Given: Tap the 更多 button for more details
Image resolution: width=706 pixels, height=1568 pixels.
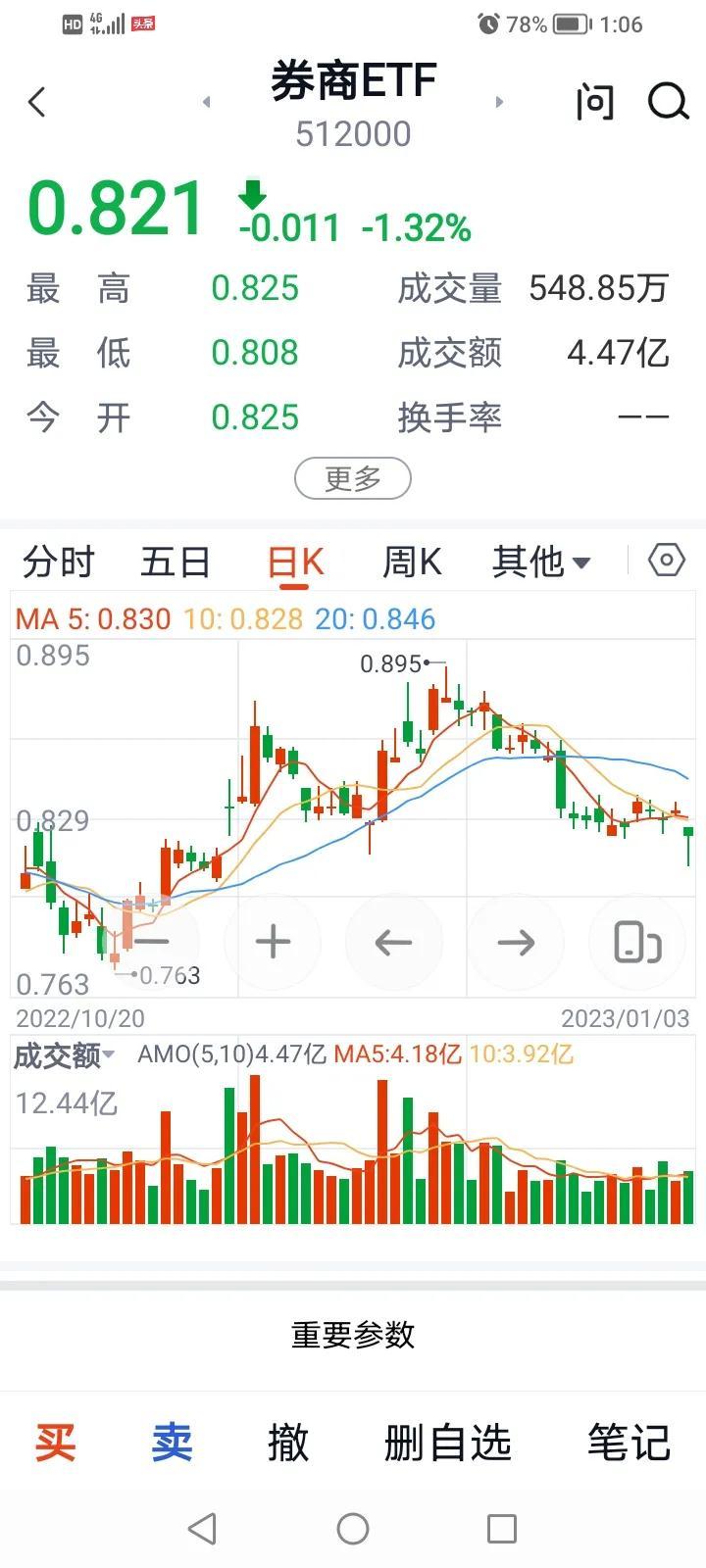Looking at the screenshot, I should tap(353, 478).
